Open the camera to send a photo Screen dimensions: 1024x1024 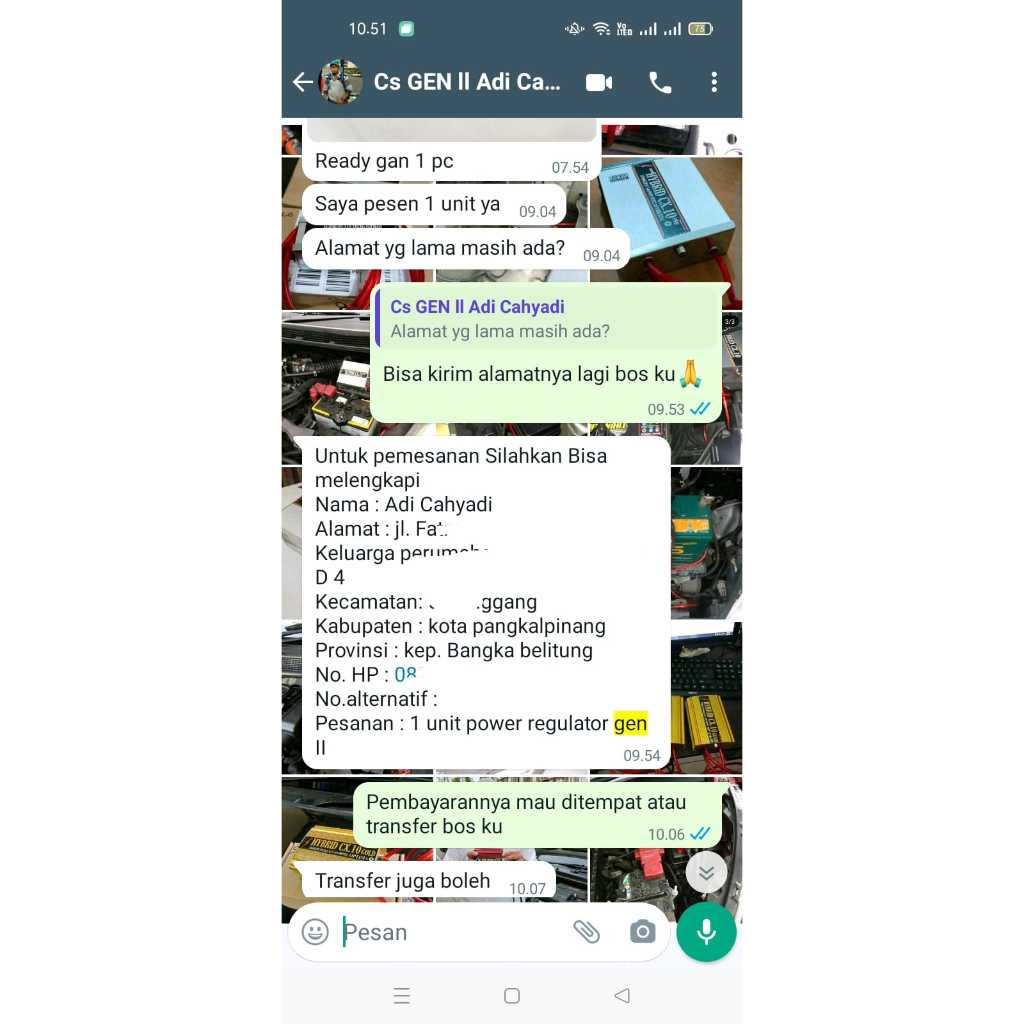[642, 932]
